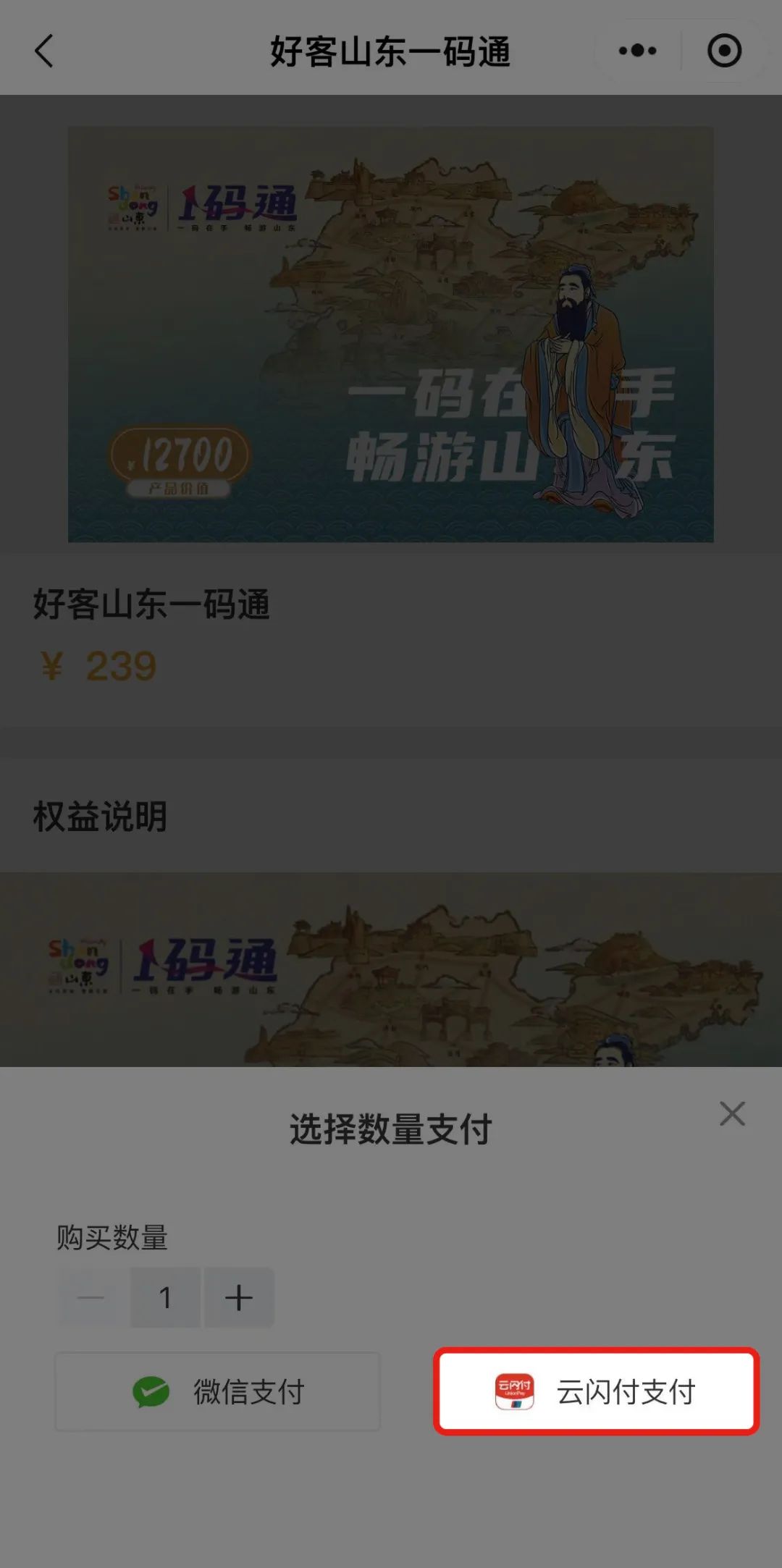Image resolution: width=782 pixels, height=1568 pixels.
Task: Decrease purchase quantity with the minus button
Action: click(91, 1297)
